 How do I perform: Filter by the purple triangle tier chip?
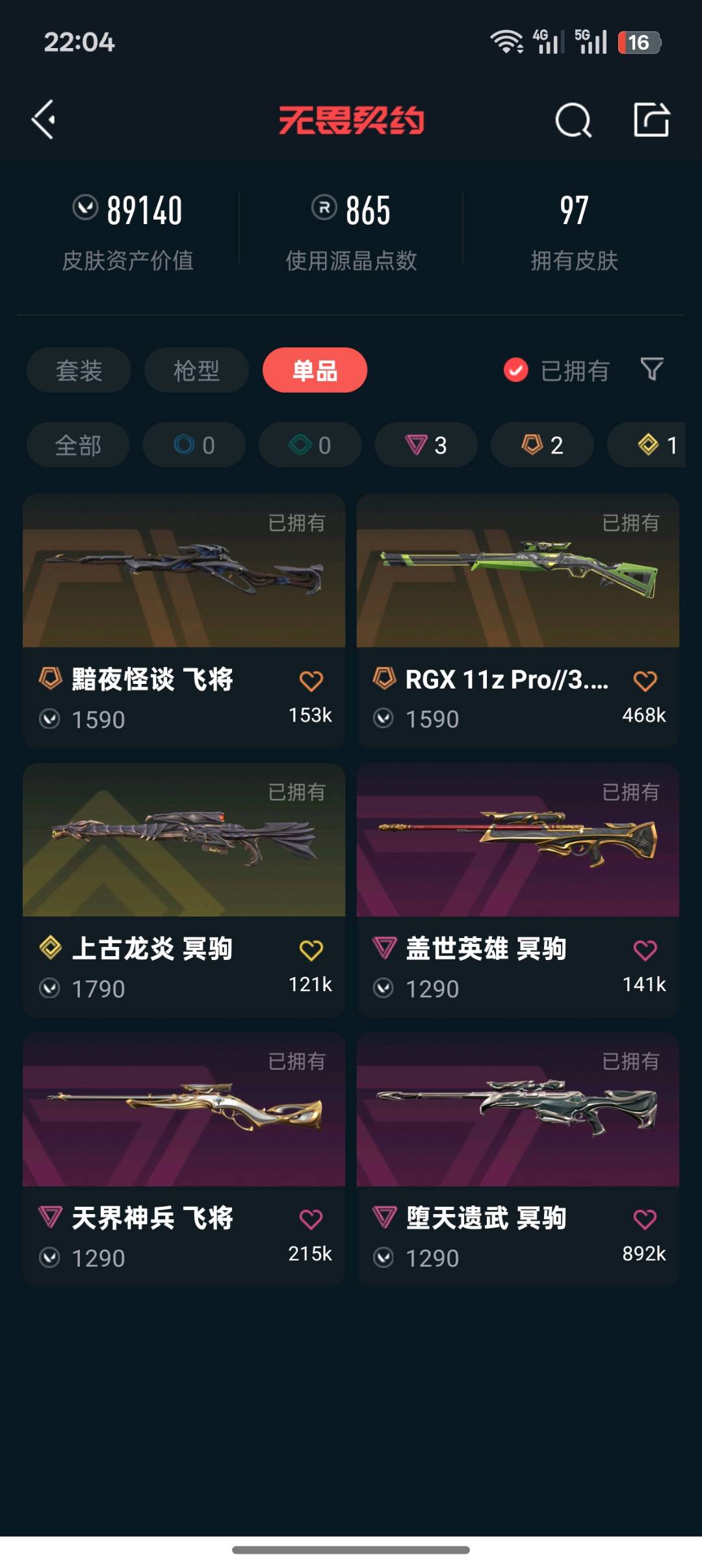pyautogui.click(x=426, y=445)
